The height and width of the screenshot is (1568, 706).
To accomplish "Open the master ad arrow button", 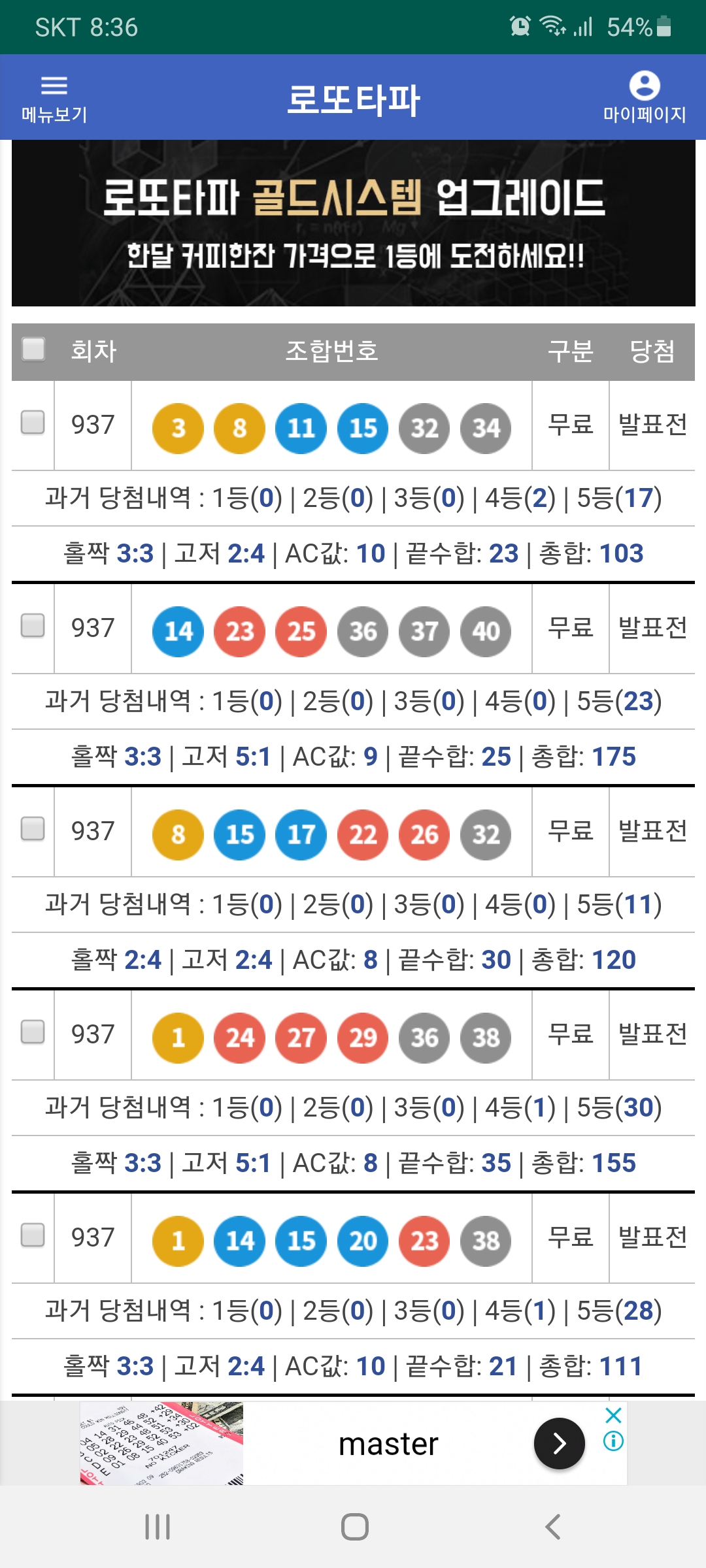I will [x=559, y=1443].
